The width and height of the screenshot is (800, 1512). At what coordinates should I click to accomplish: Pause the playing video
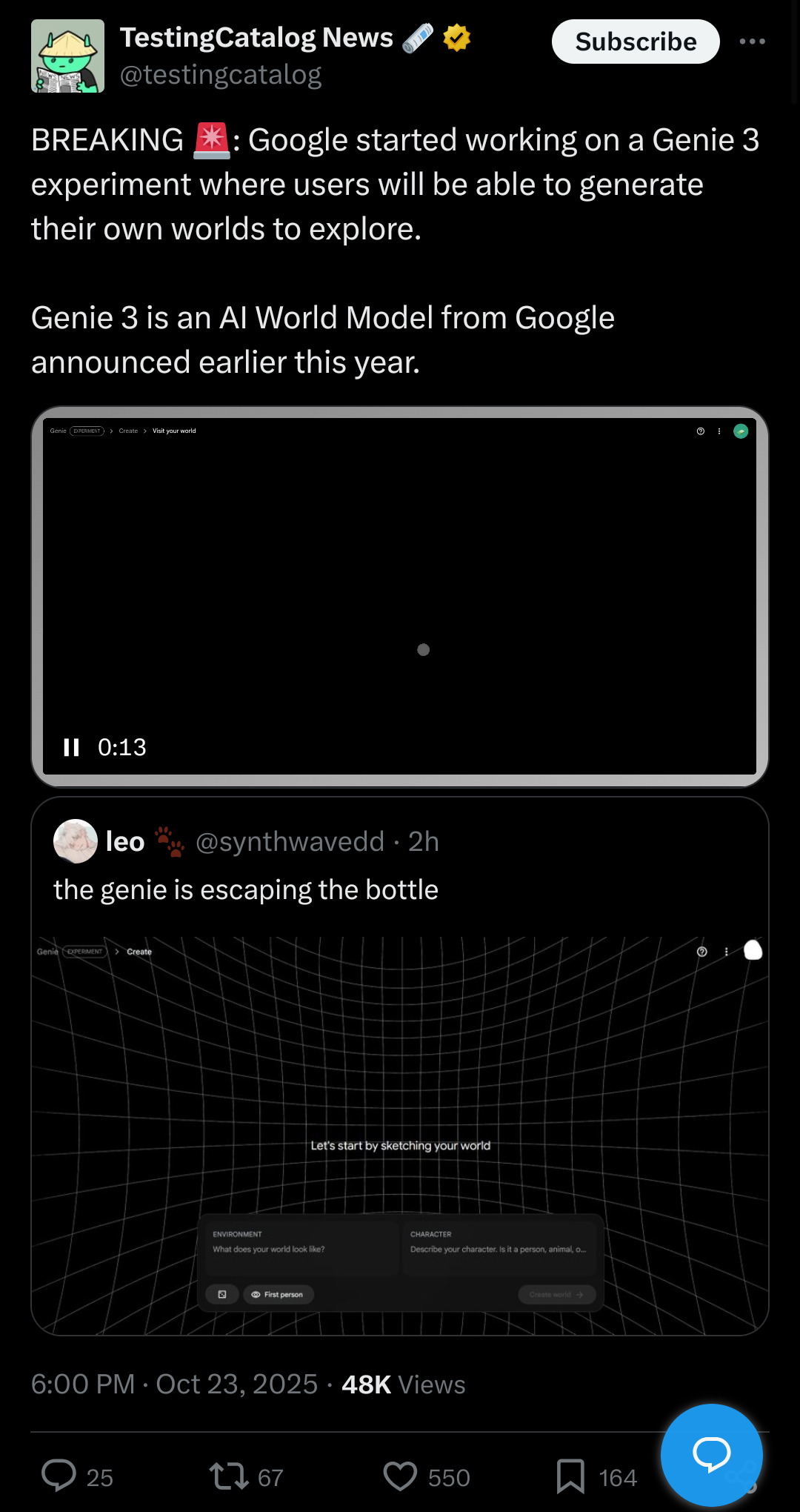71,747
